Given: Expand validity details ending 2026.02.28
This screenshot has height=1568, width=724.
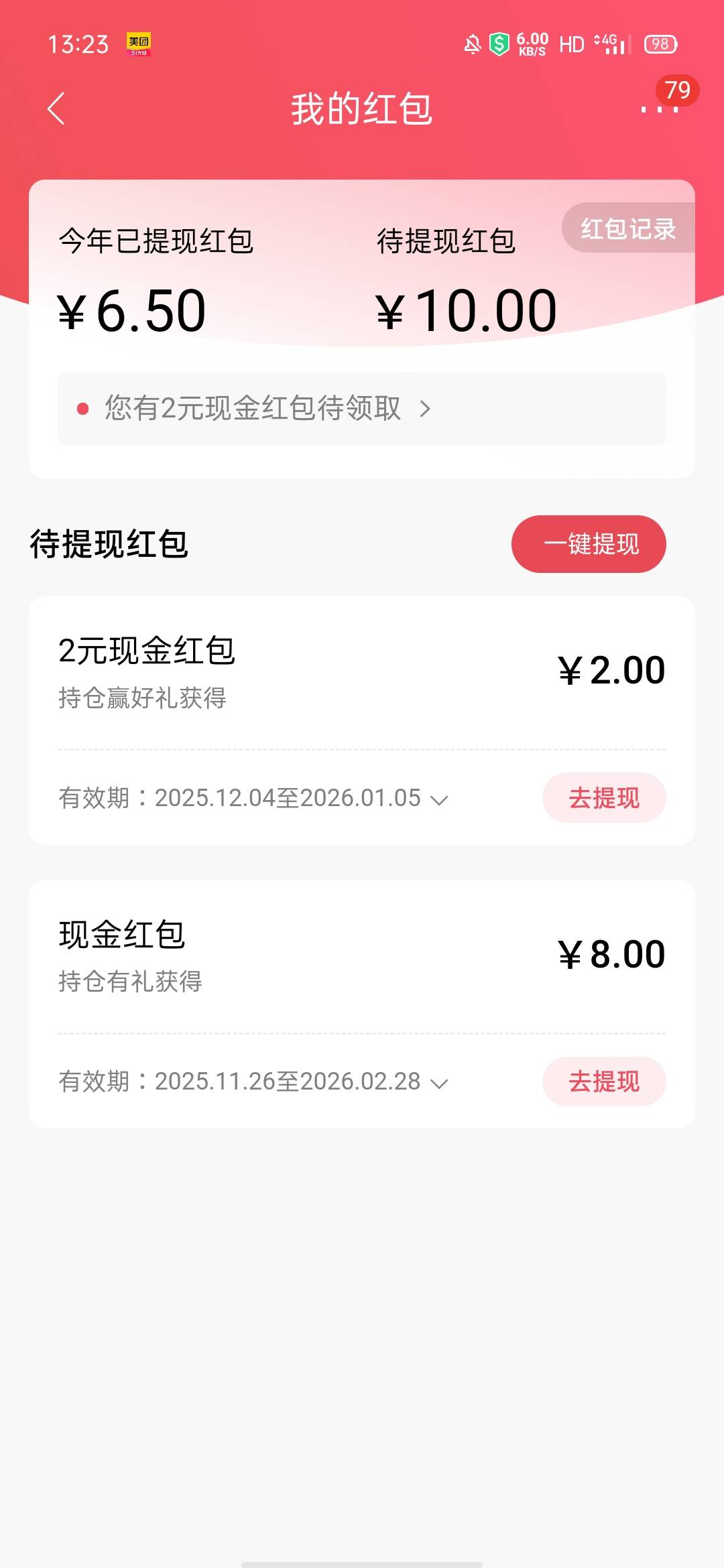Looking at the screenshot, I should (439, 1083).
